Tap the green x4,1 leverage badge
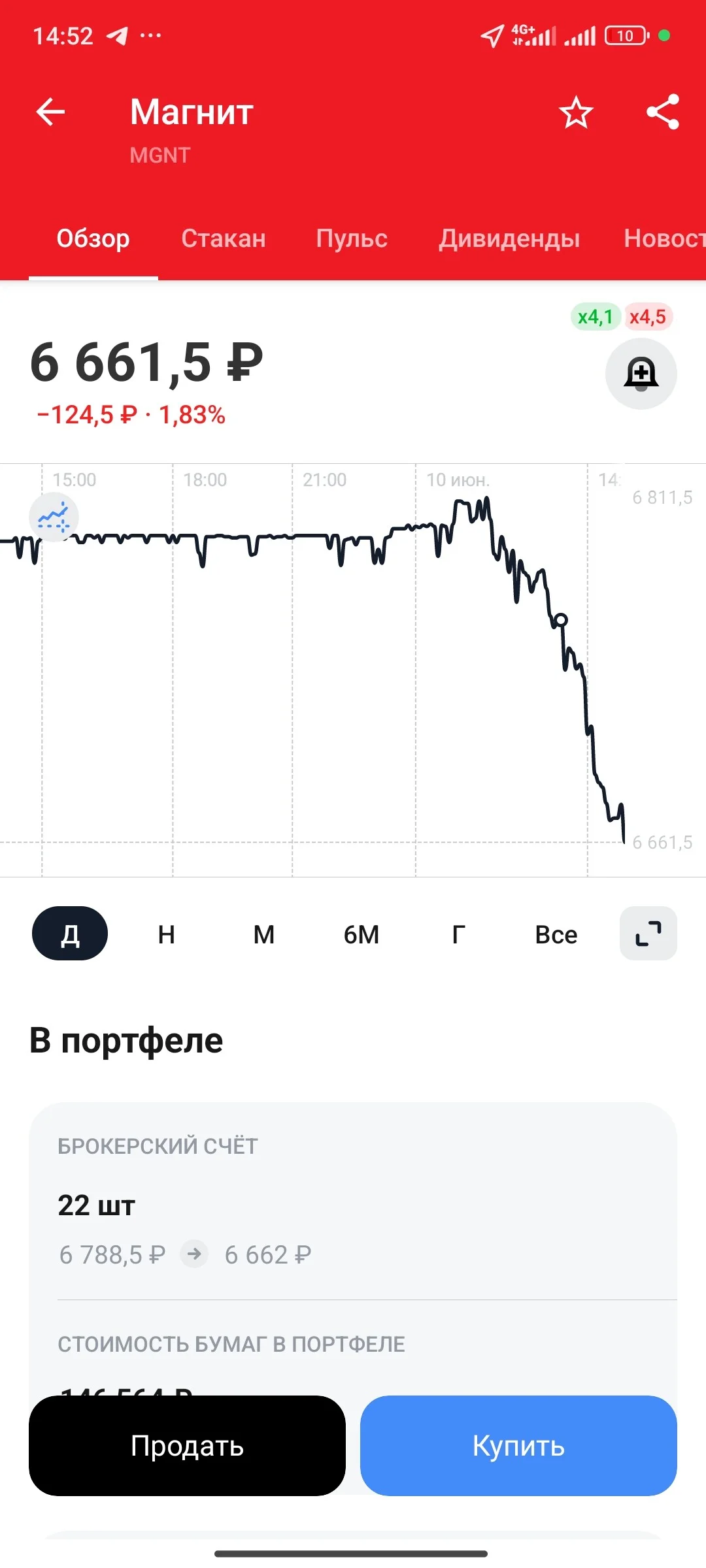Viewport: 706px width, 1568px height. [x=596, y=317]
